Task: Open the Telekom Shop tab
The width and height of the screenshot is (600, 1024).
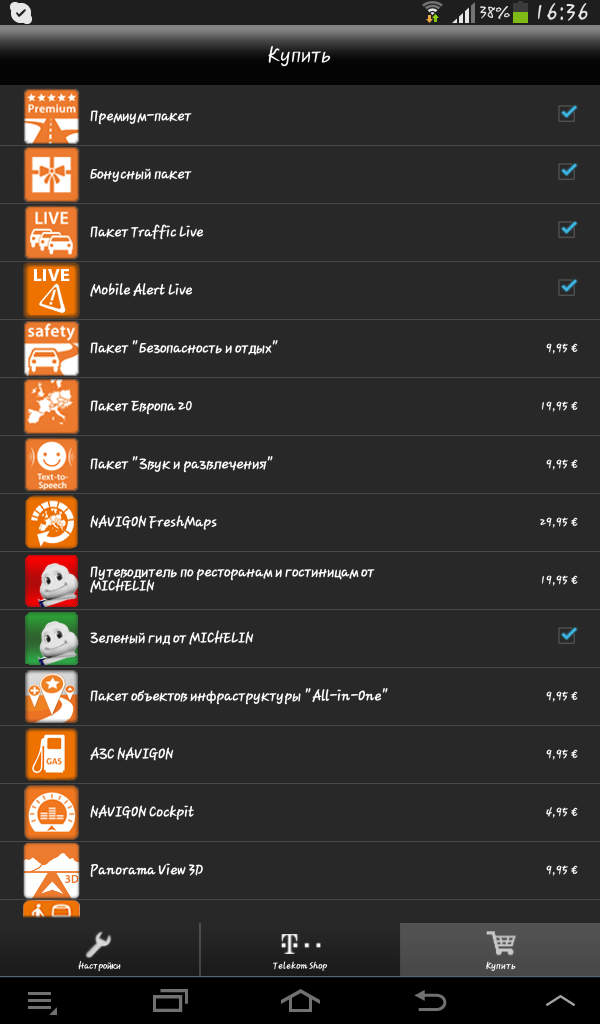Action: (x=300, y=949)
